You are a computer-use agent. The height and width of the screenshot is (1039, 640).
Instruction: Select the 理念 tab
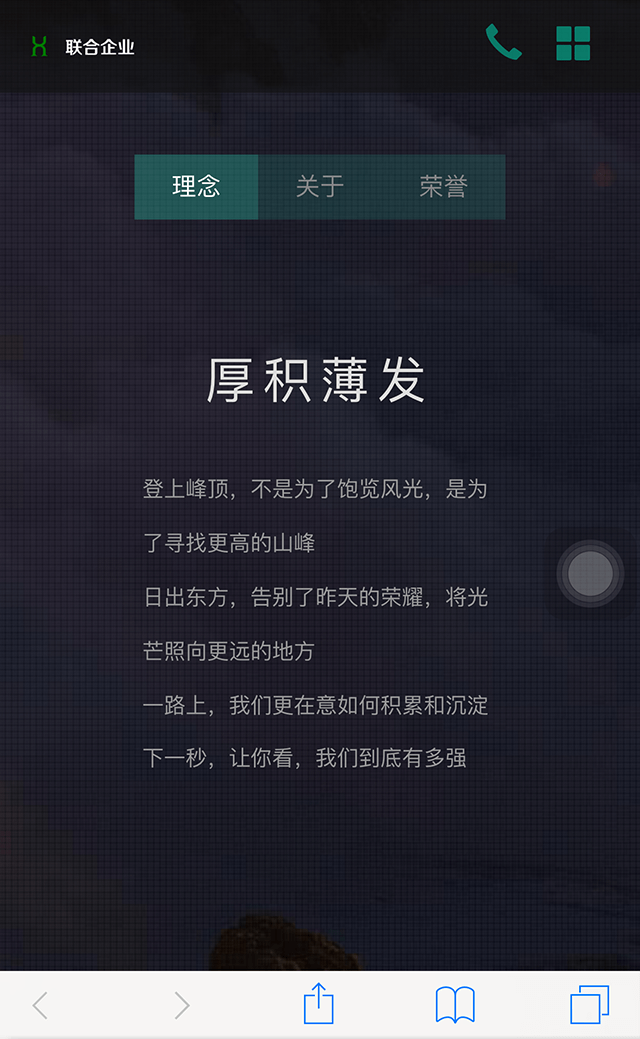tap(196, 187)
